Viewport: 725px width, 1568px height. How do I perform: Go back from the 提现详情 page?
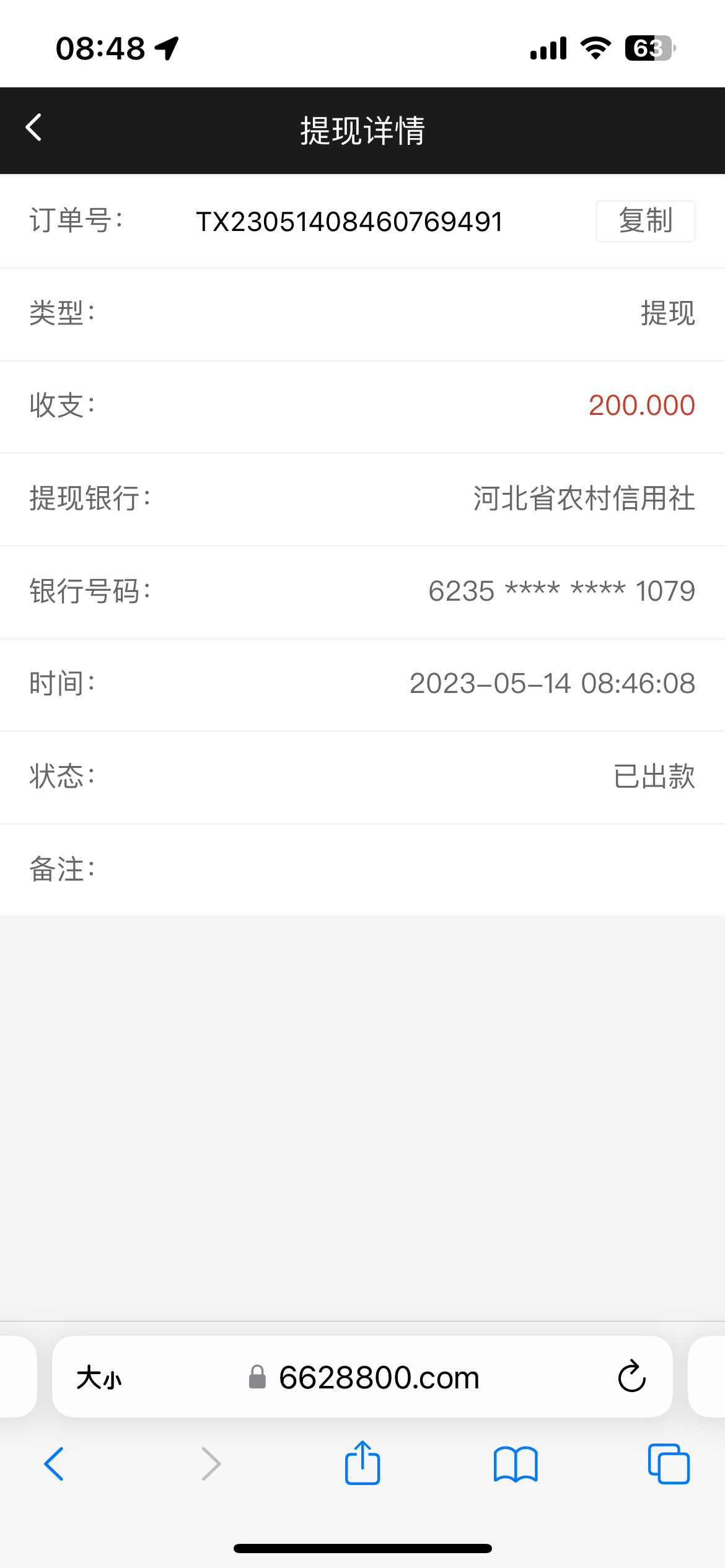pos(34,128)
